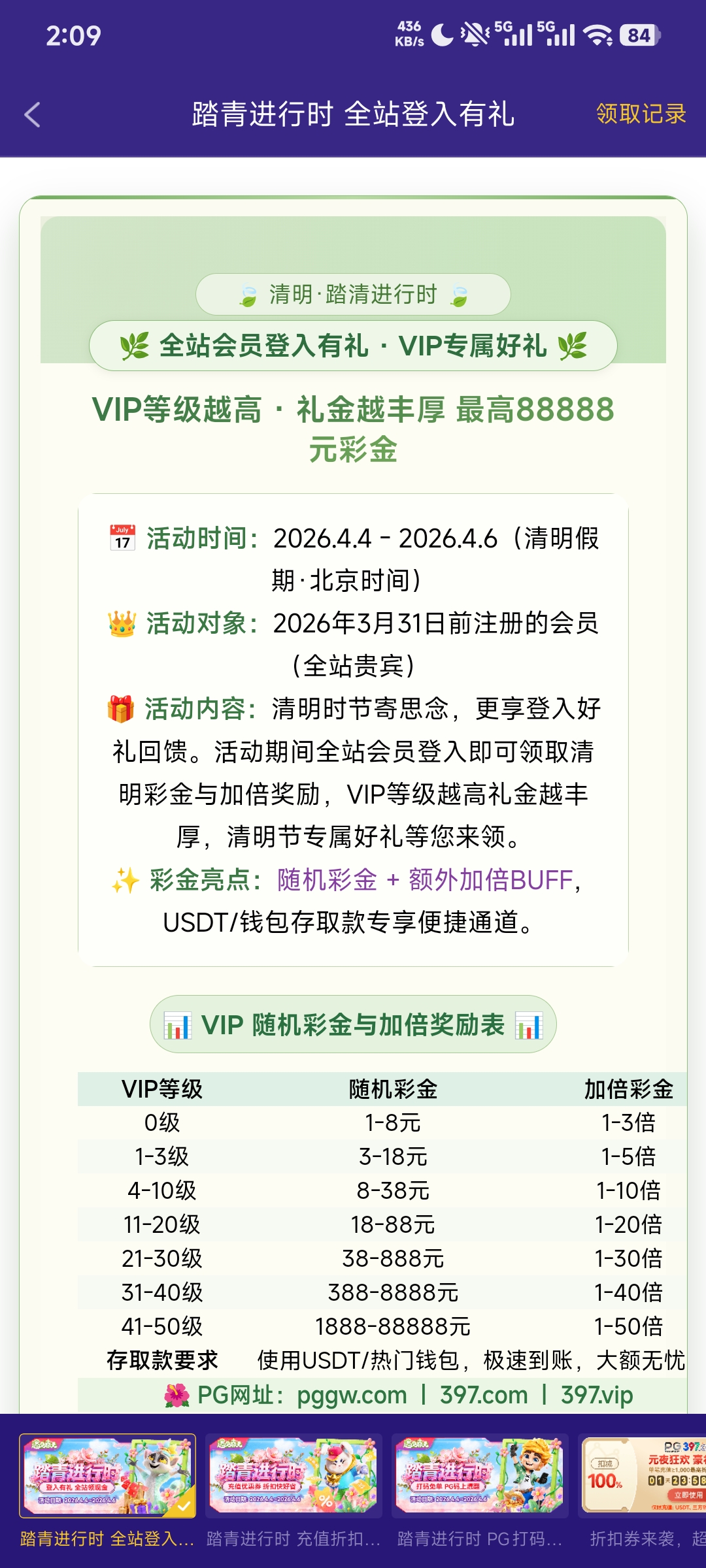View the 踏青进行时 PG打码 promotion card
The image size is (706, 1568).
click(x=480, y=1477)
